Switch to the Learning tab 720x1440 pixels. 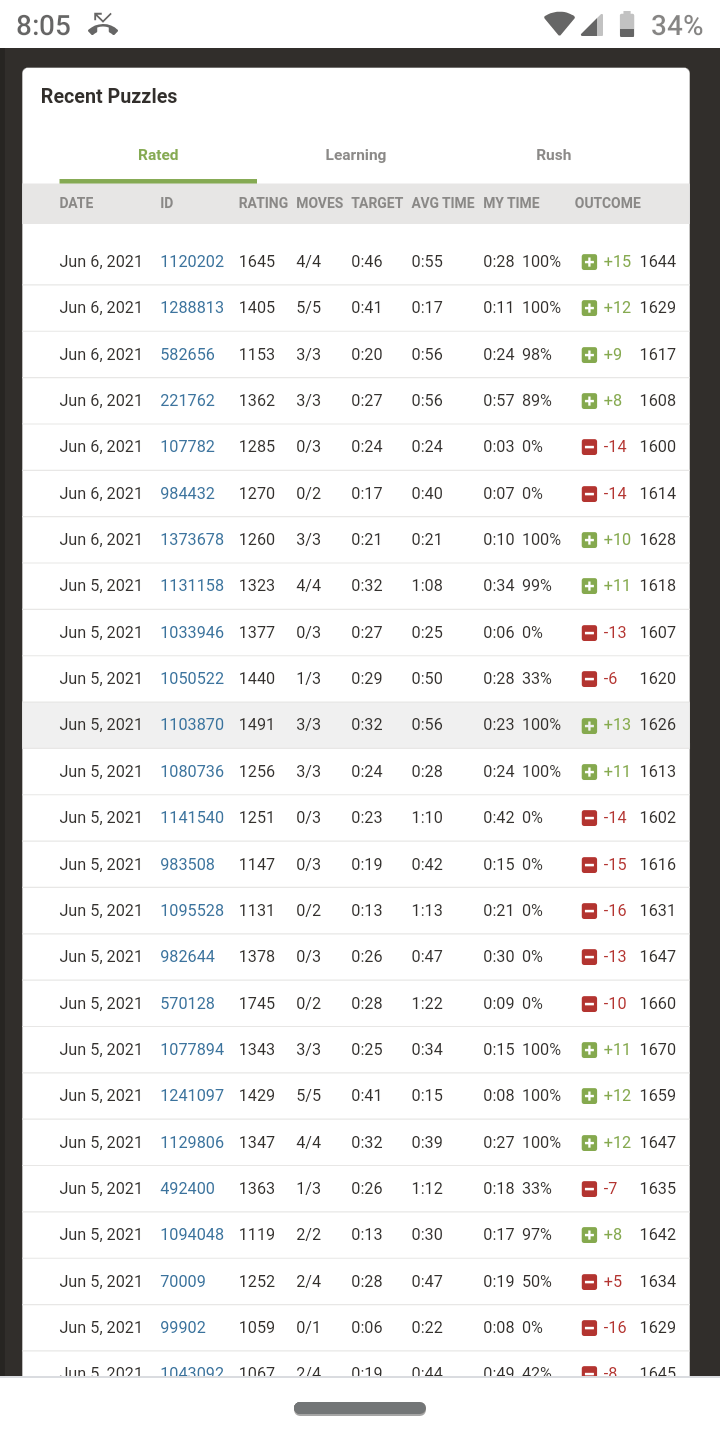(x=355, y=155)
